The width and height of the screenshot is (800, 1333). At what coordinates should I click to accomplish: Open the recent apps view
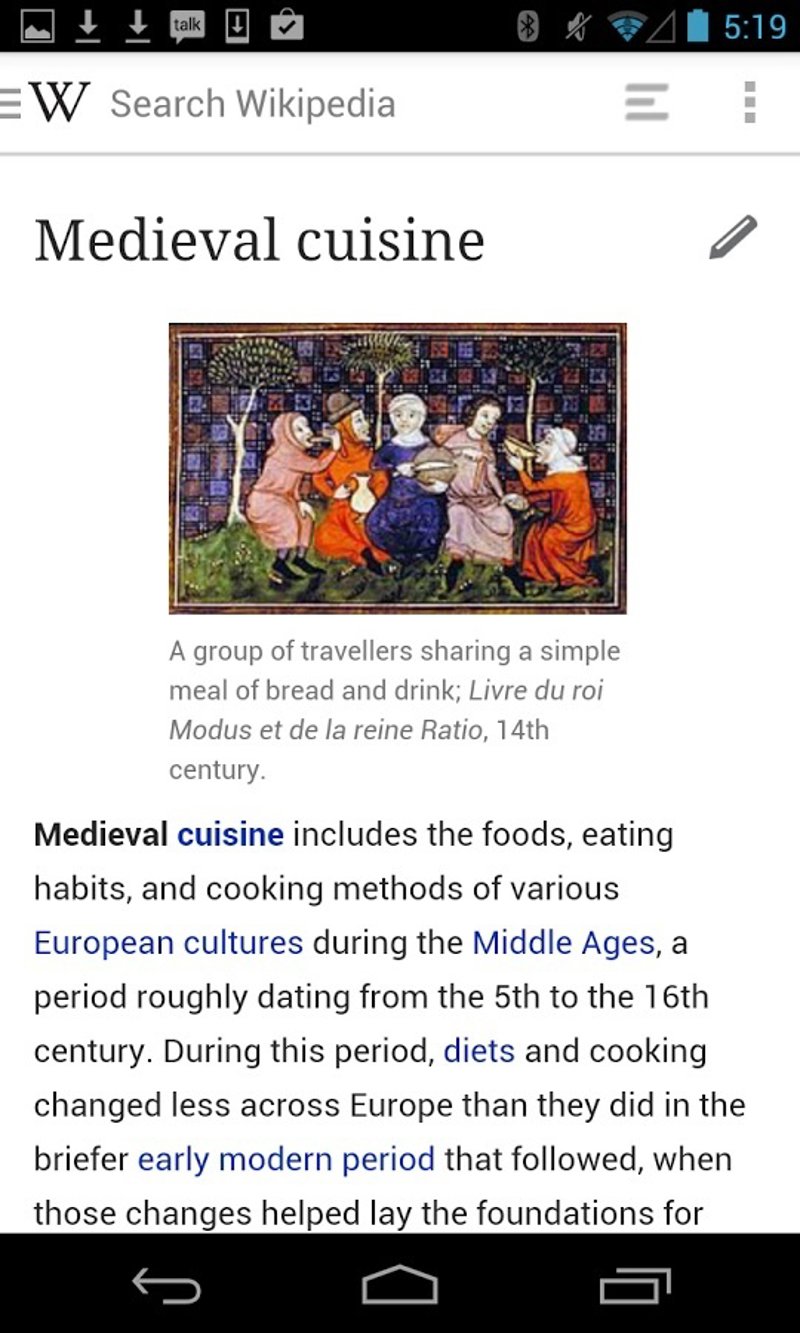(x=634, y=1286)
